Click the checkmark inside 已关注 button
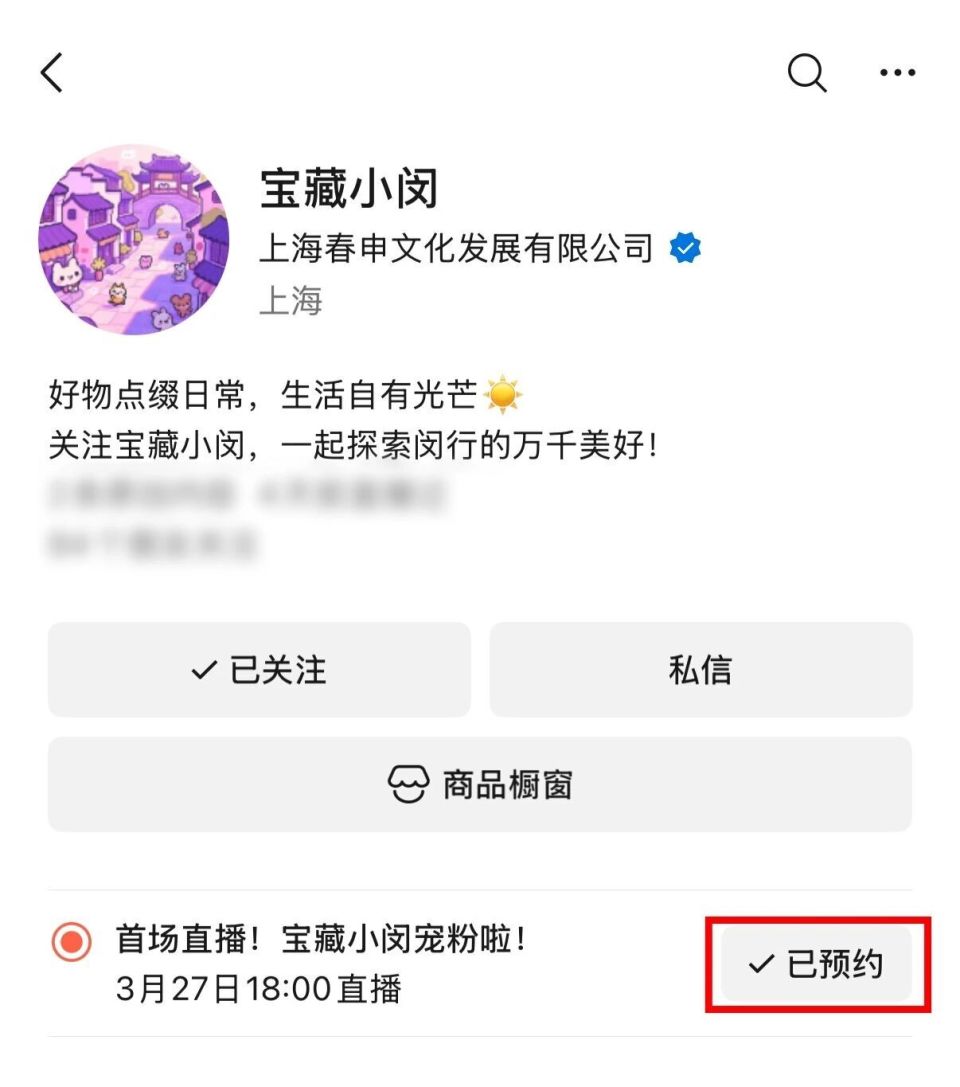The image size is (960, 1087). (x=206, y=670)
